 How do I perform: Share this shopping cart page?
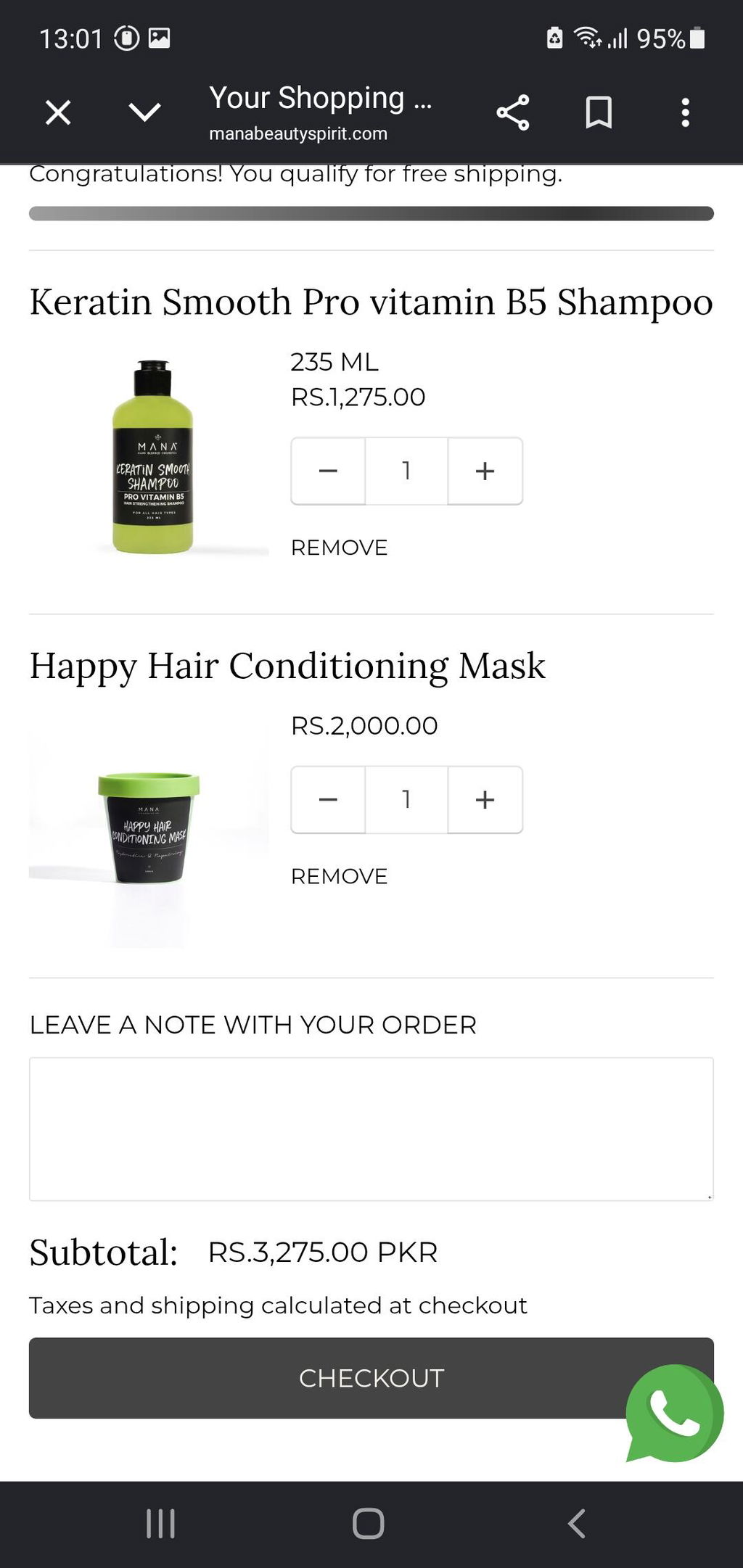[513, 112]
